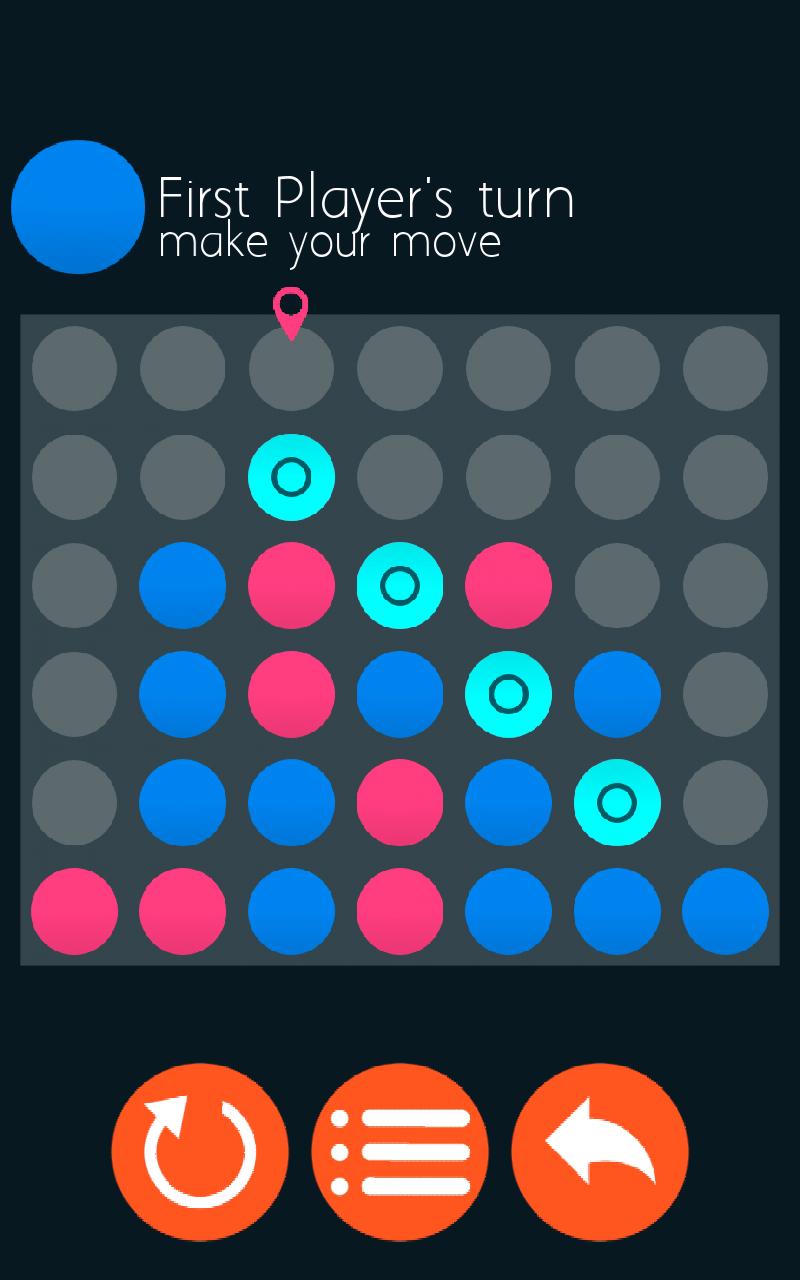Screen dimensions: 800x1280
Task: Restart the game with the circular arrow button
Action: pyautogui.click(x=200, y=1151)
